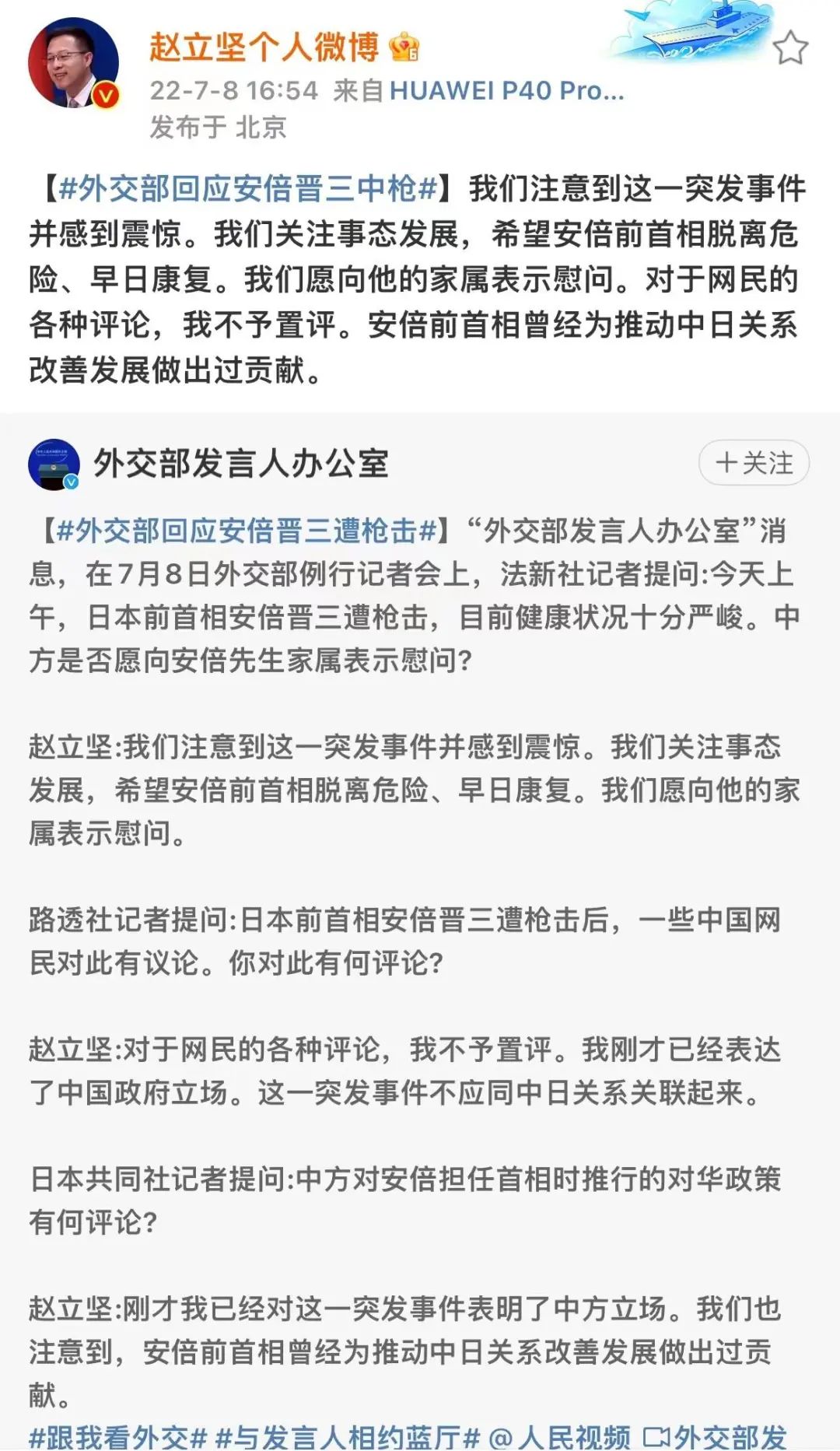
Task: Open hashtag #跟我看外交#
Action: tap(117, 1436)
